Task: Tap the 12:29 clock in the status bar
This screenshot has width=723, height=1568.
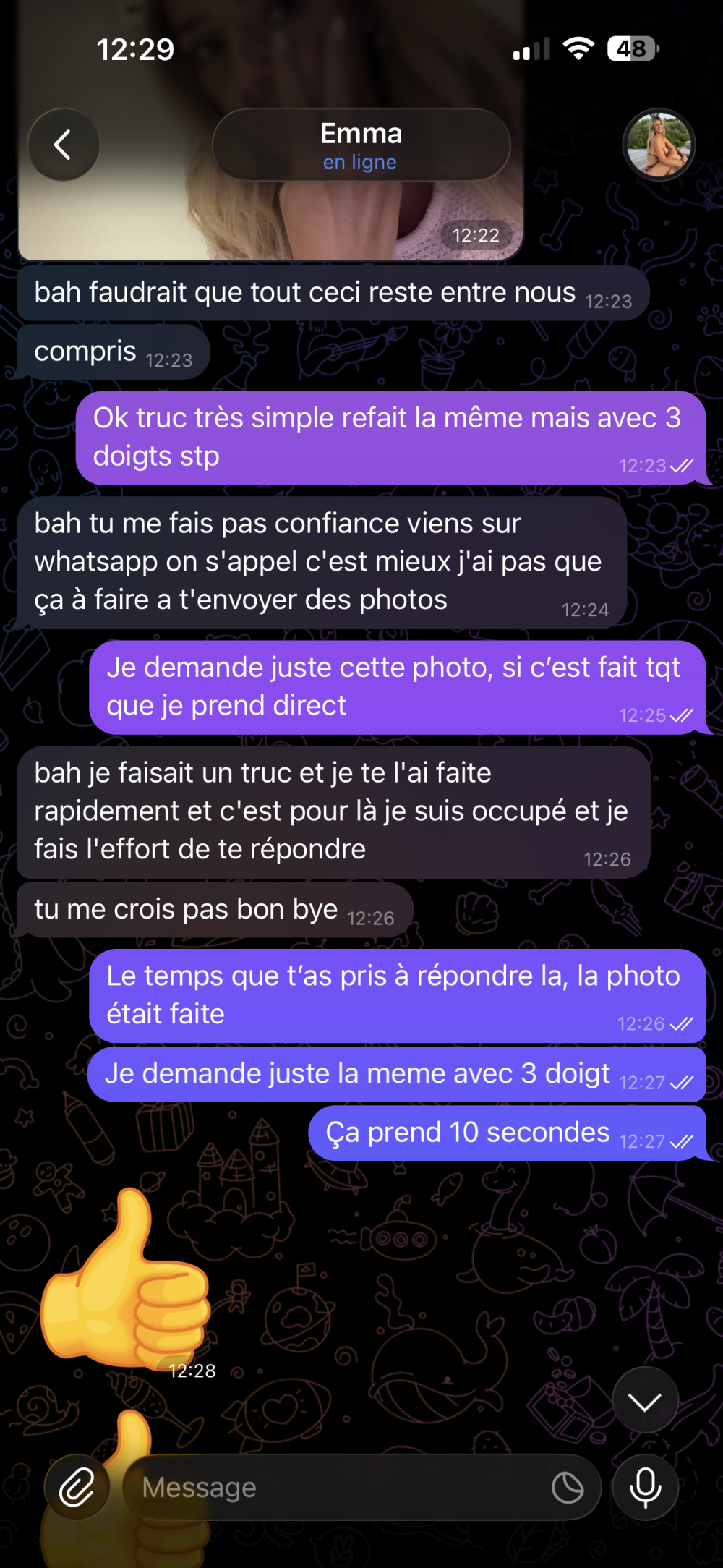Action: [134, 49]
